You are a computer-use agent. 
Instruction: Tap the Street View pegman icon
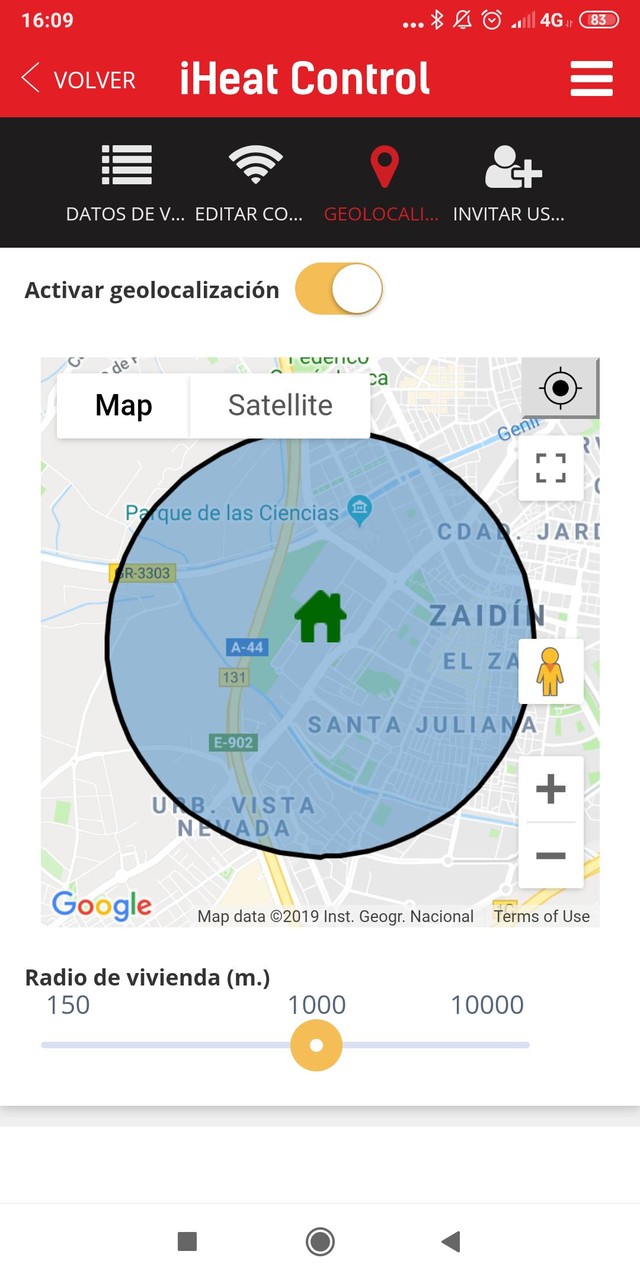[550, 671]
